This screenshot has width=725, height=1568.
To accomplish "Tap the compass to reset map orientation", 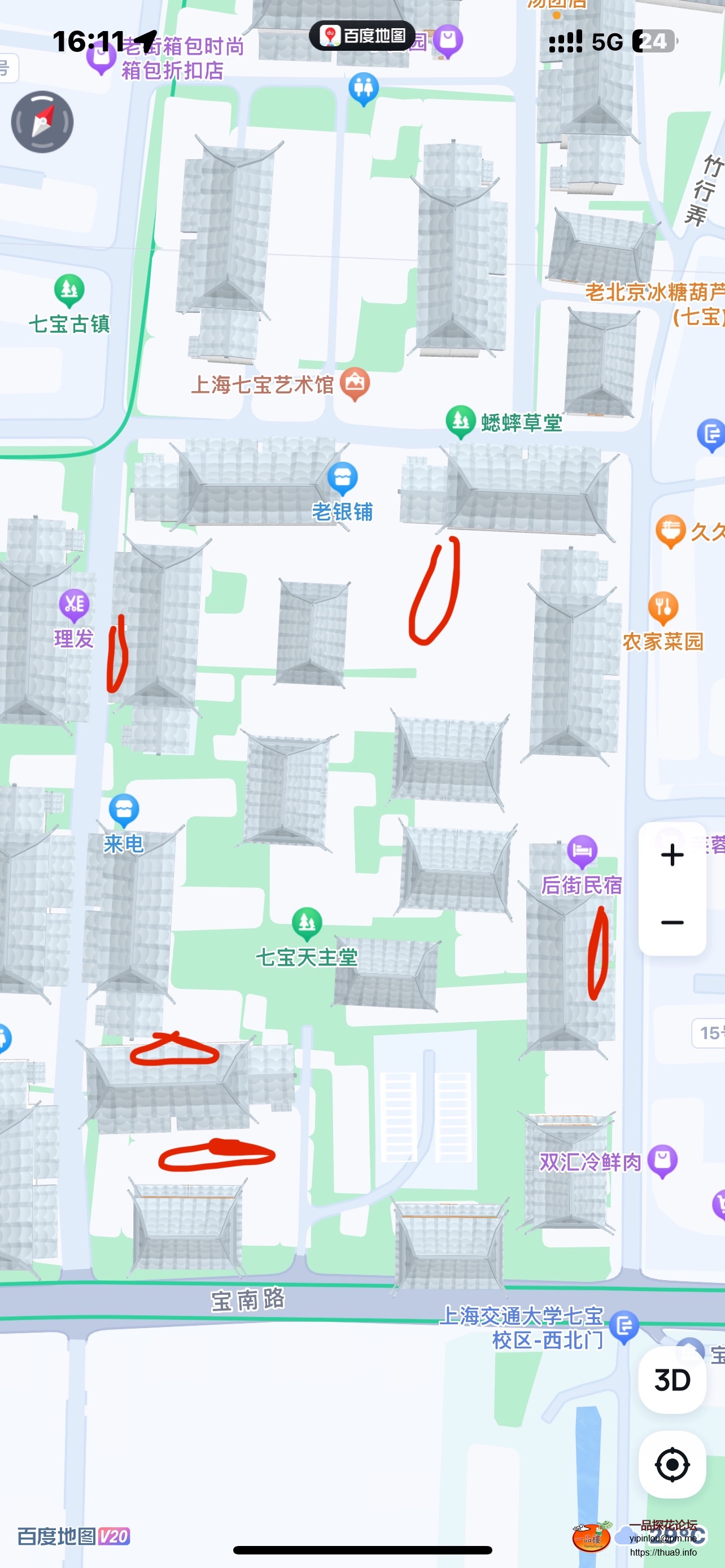I will pos(42,122).
